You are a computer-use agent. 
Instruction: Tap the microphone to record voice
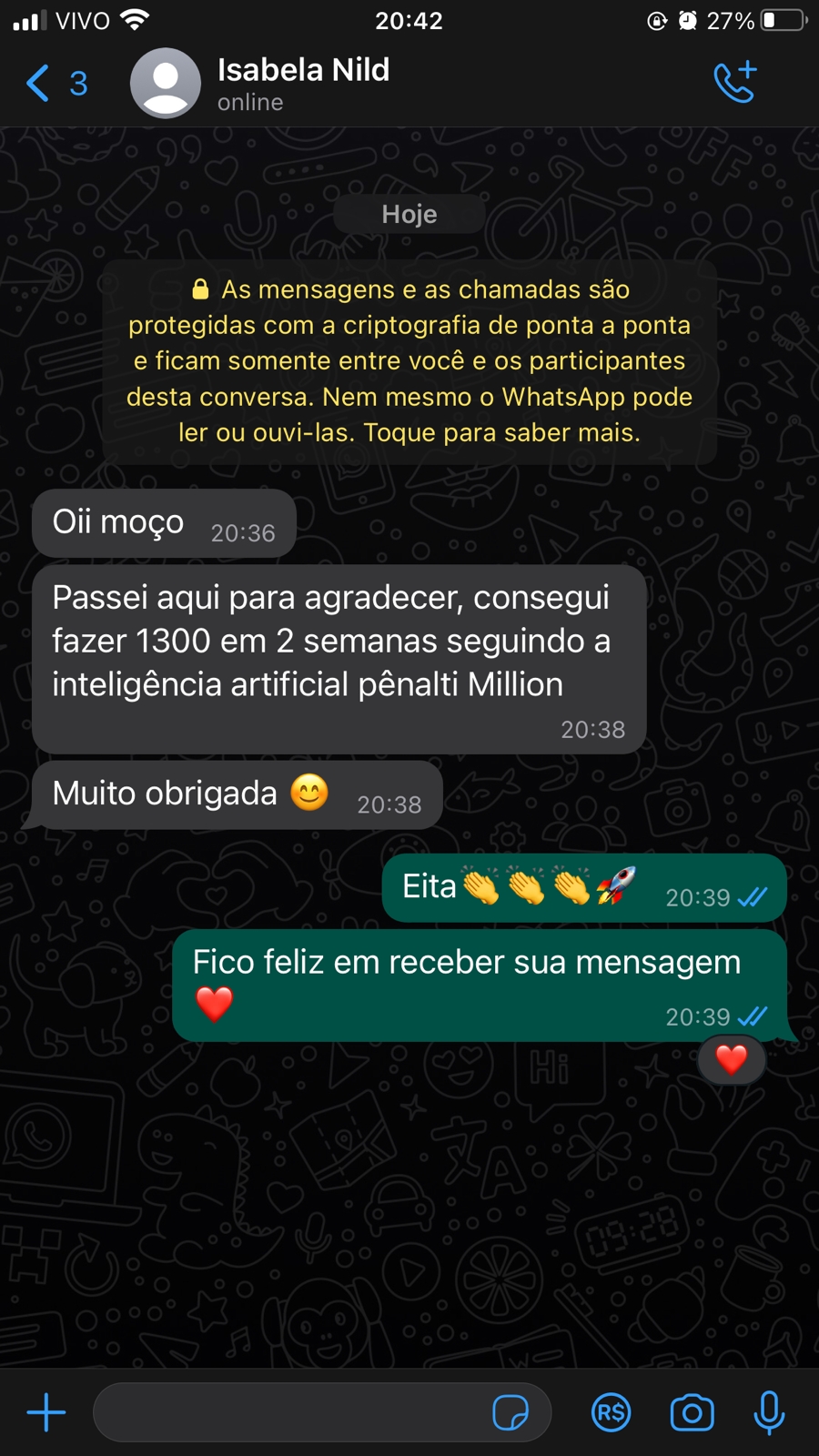pyautogui.click(x=769, y=1412)
